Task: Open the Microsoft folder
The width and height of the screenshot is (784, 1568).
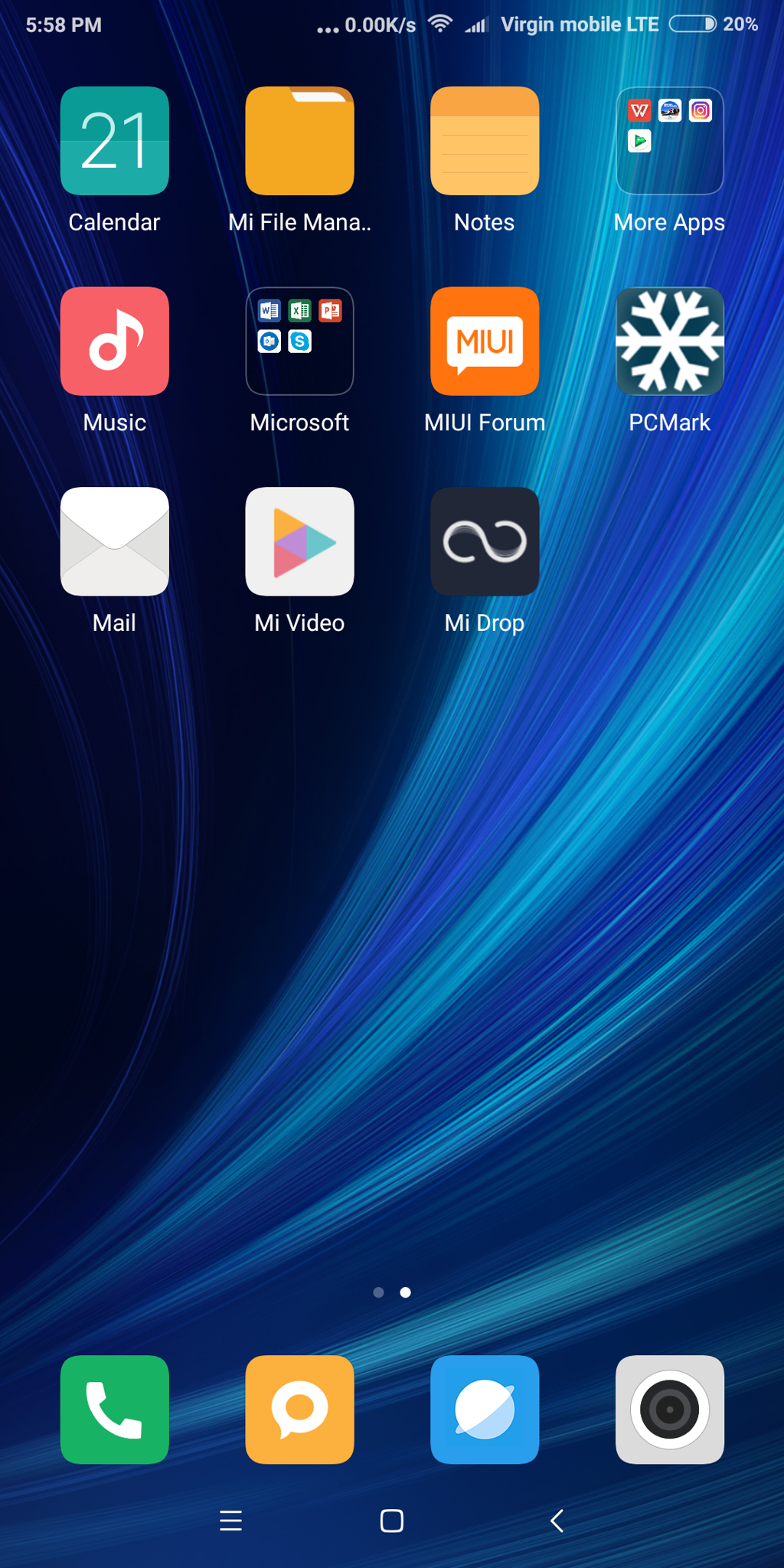Action: [299, 341]
